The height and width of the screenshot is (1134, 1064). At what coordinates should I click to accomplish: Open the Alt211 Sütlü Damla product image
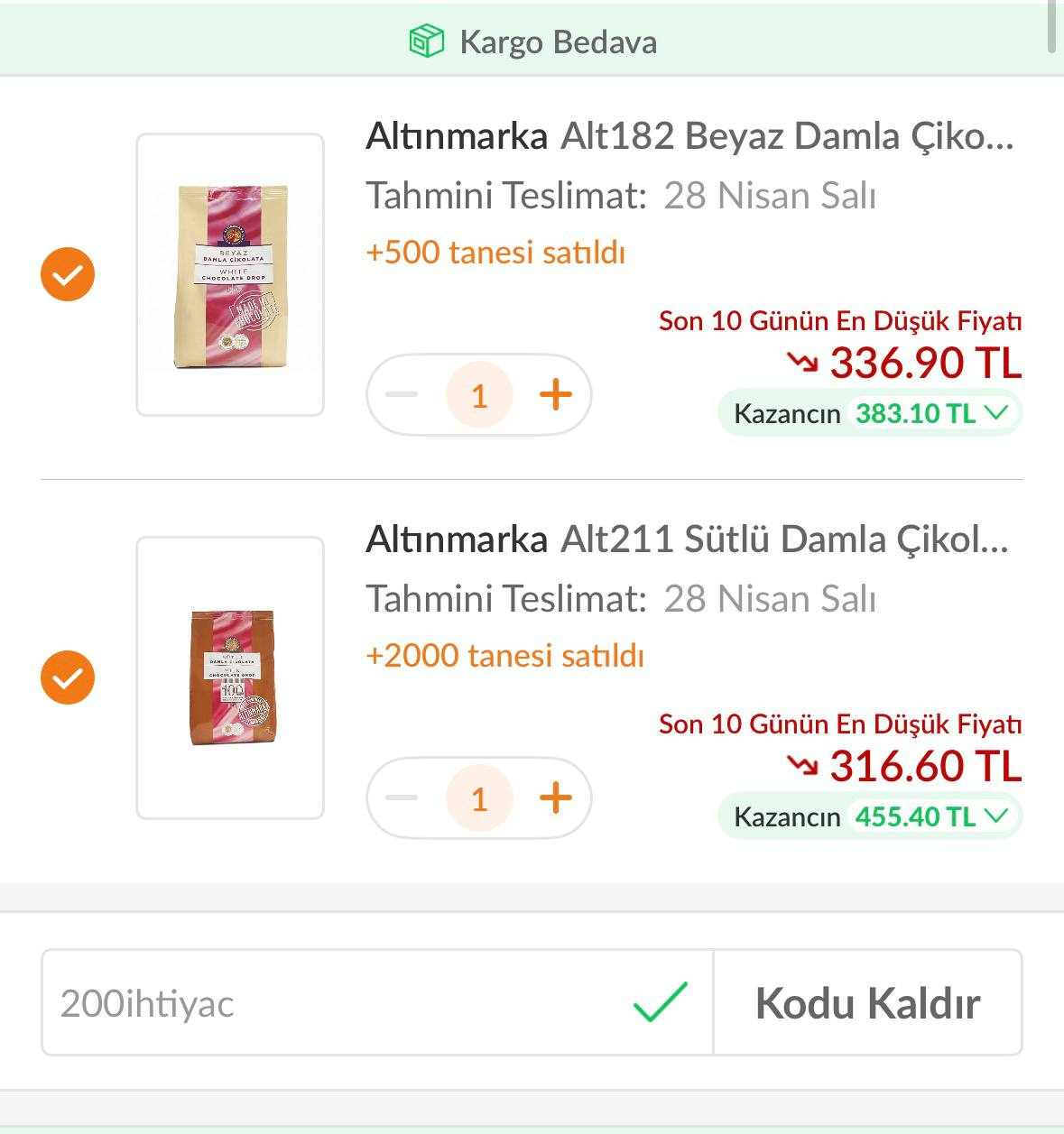coord(230,678)
